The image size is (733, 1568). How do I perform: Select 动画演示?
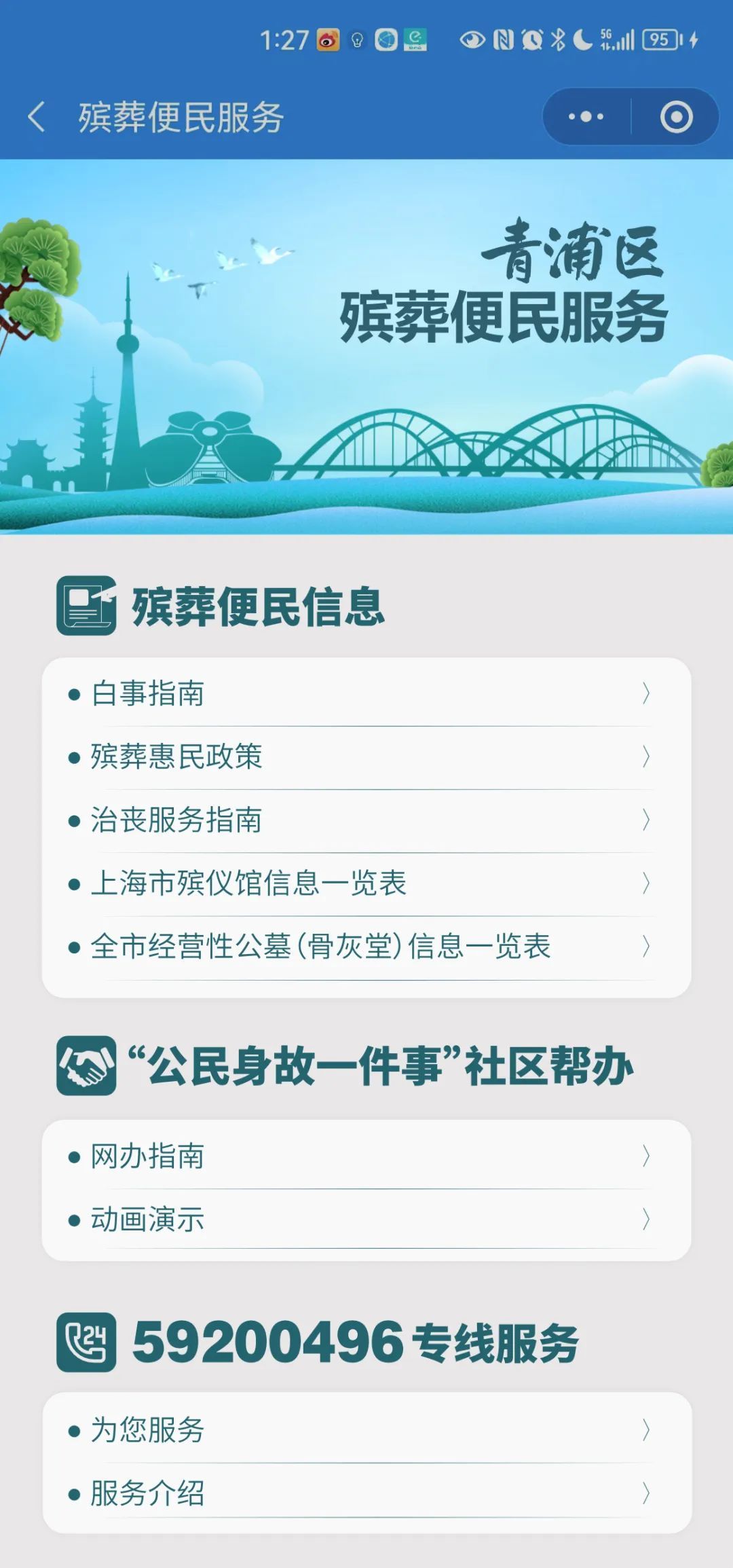(x=366, y=1219)
